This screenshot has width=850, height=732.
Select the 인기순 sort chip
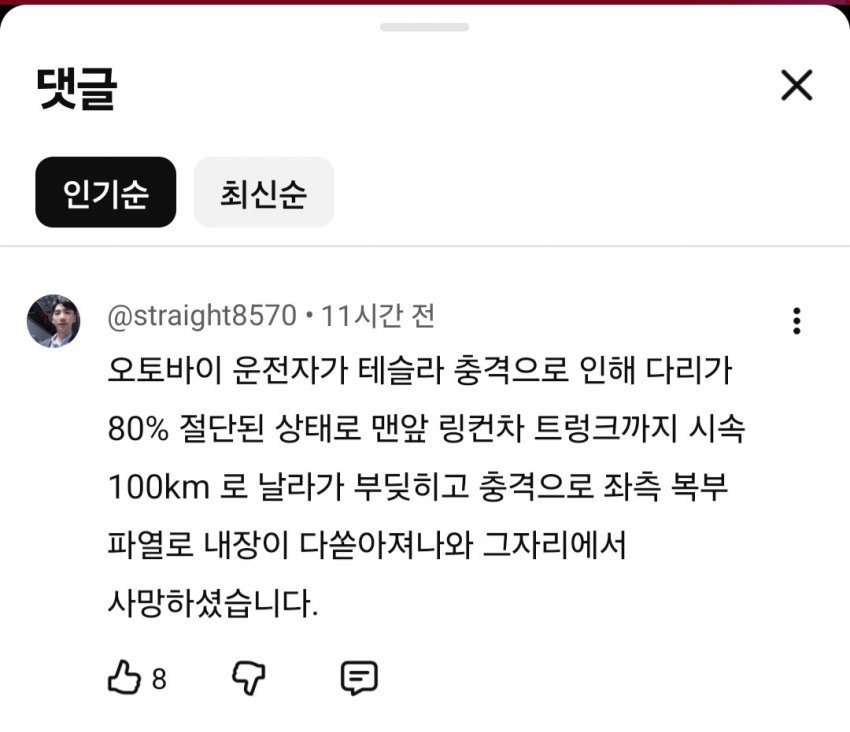click(x=105, y=192)
